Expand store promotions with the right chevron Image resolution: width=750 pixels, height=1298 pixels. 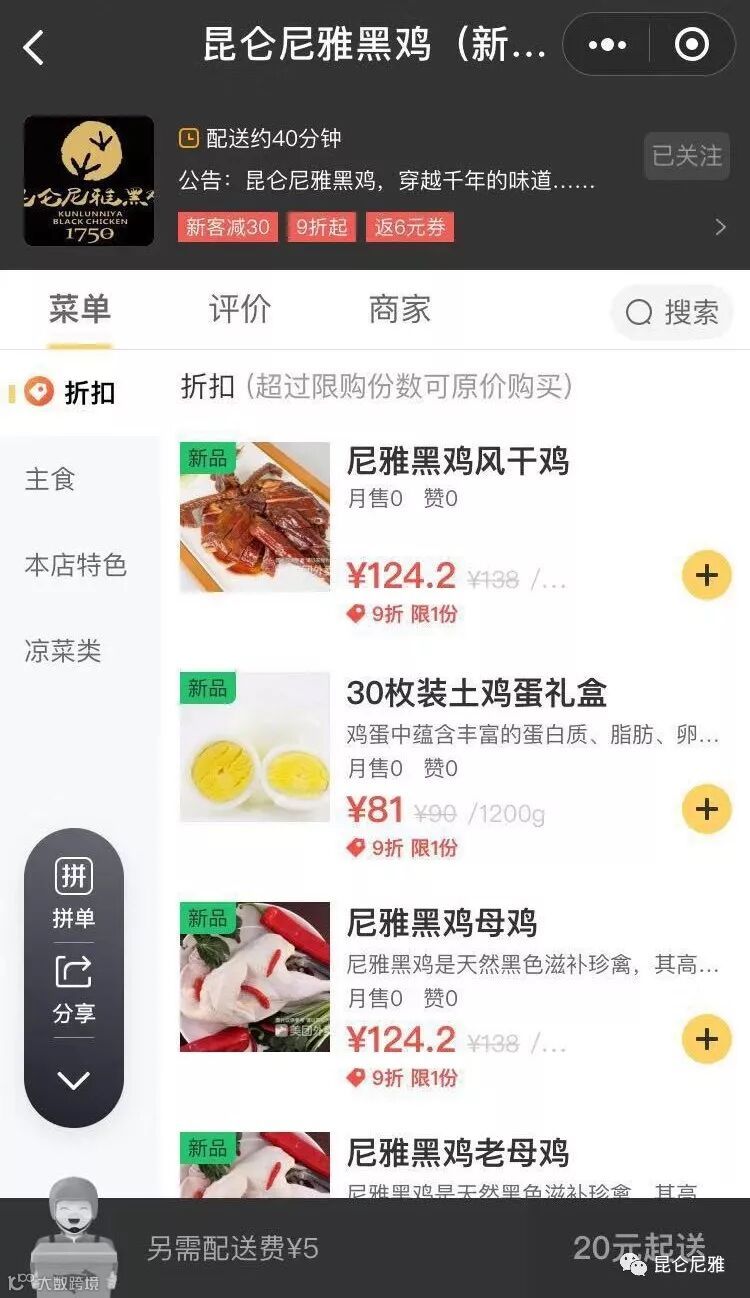(720, 228)
